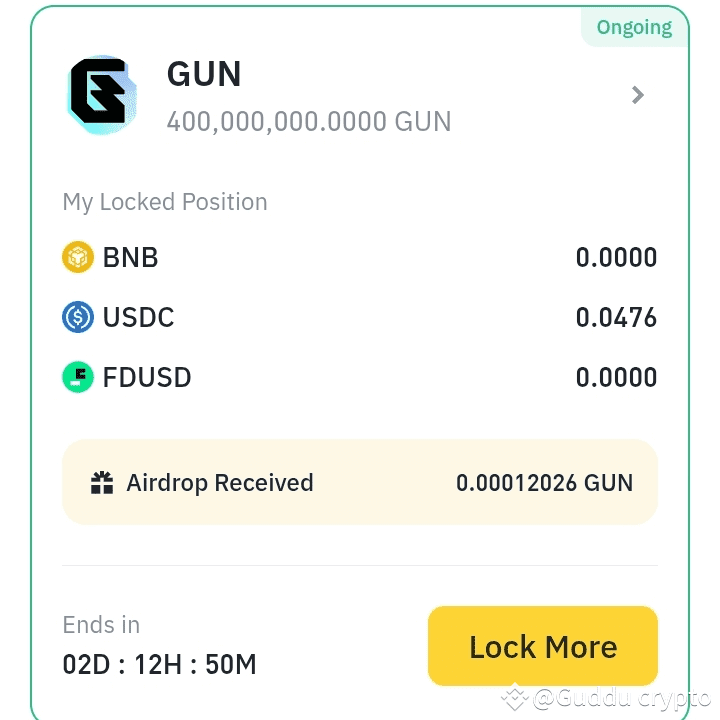Open GUN project details via chevron
This screenshot has height=720, width=720.
coord(638,95)
